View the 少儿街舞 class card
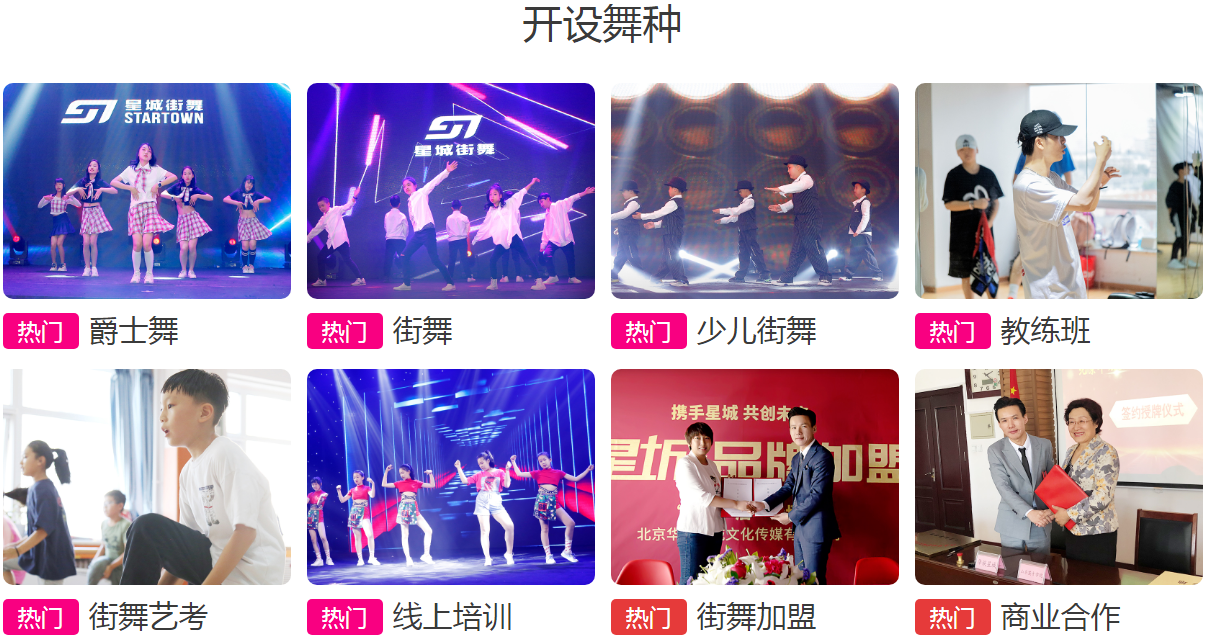Viewport: 1207px width, 644px height. [755, 191]
